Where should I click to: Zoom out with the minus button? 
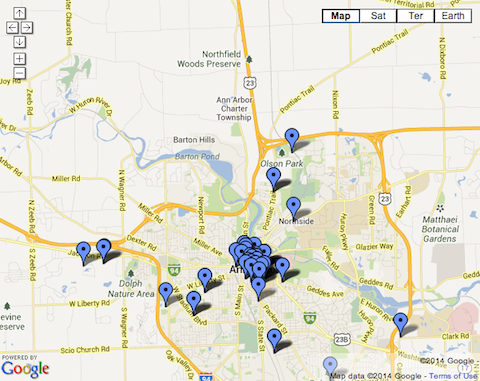19,73
